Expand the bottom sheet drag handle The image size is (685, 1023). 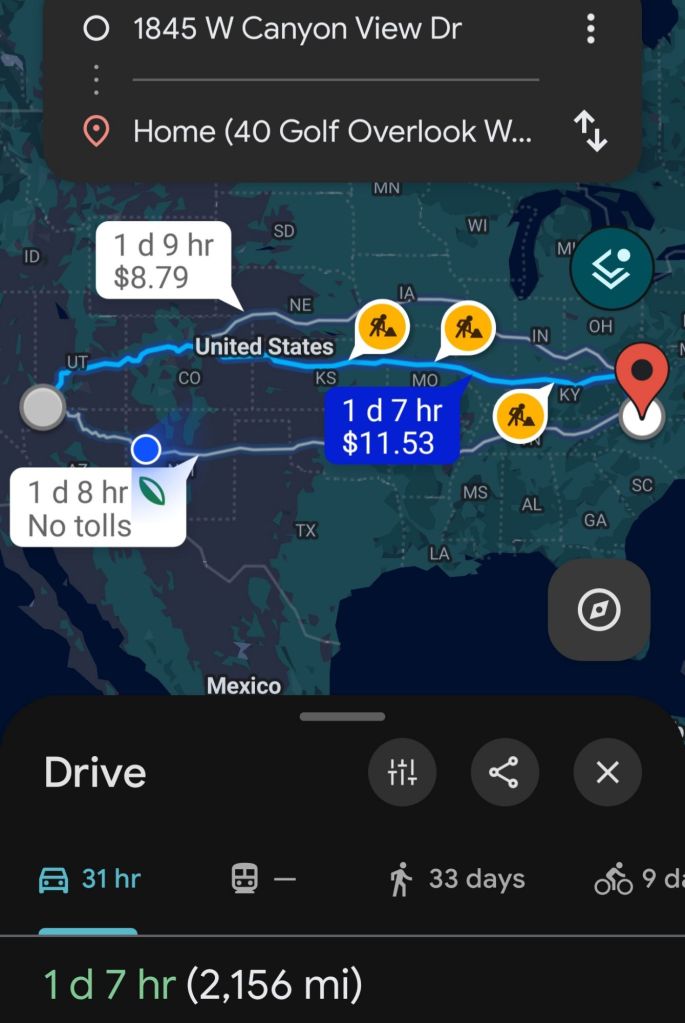(x=342, y=716)
